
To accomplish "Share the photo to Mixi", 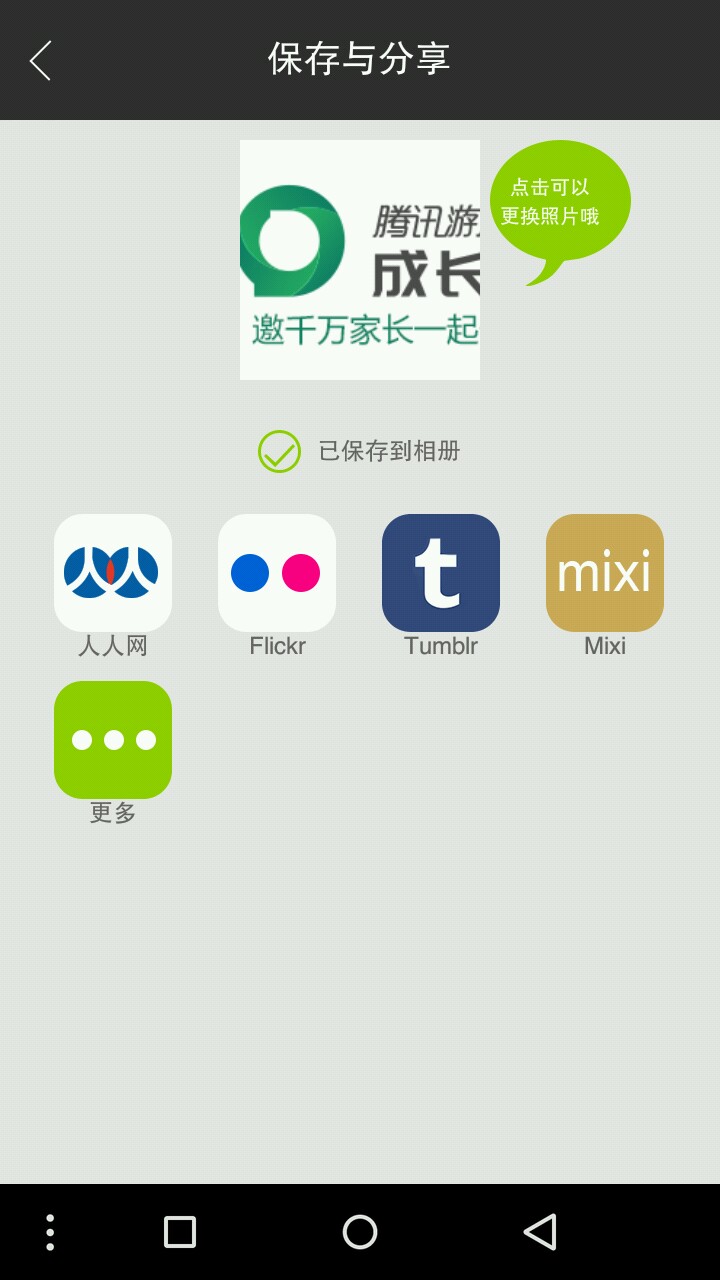I will tap(605, 573).
